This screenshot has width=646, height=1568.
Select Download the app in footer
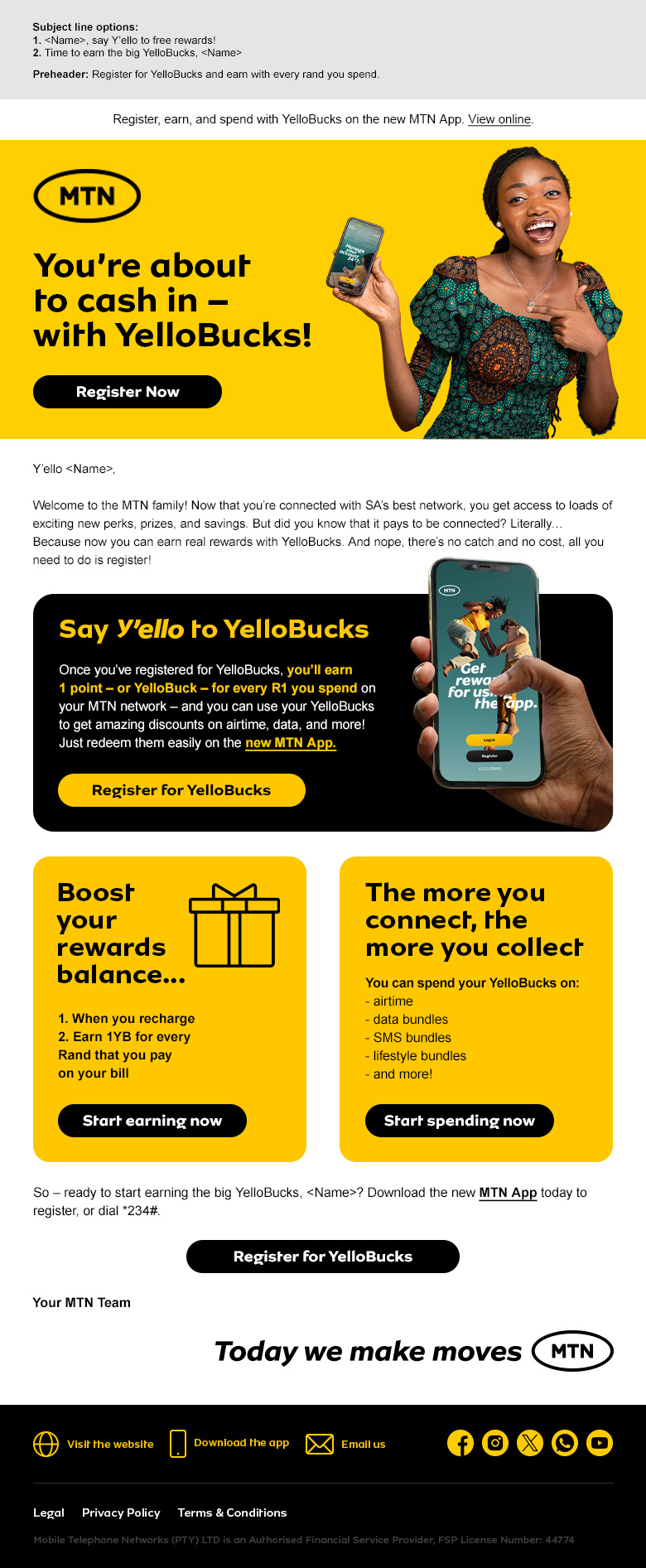229,1443
